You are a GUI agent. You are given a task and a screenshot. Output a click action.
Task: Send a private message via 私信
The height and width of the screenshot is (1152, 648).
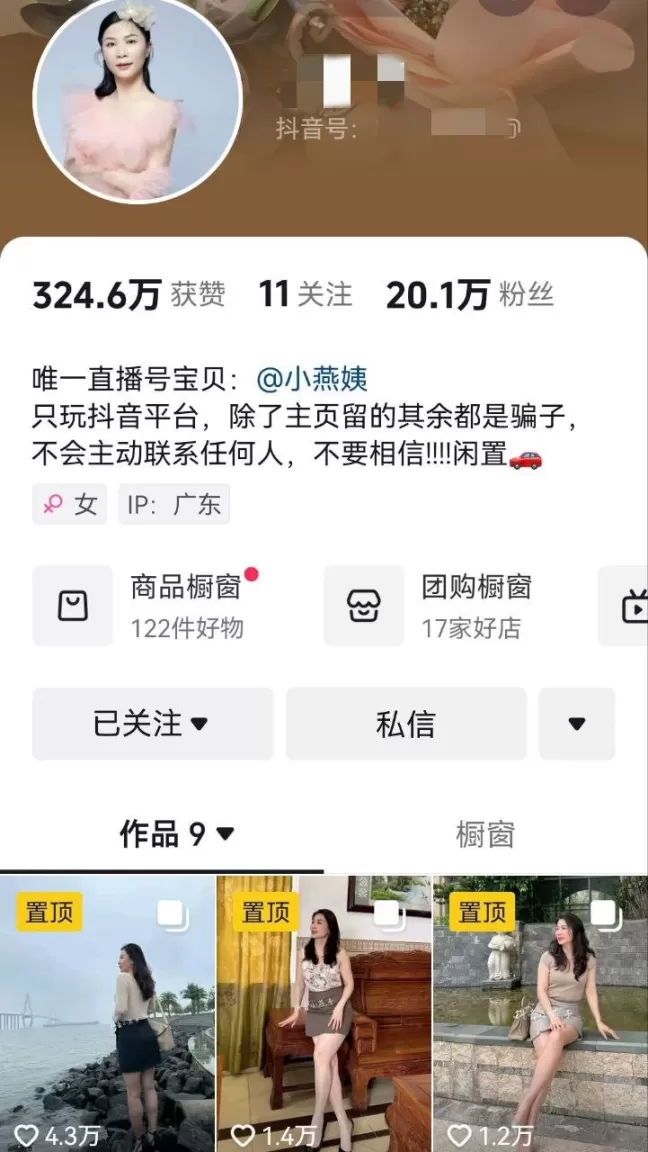coord(406,723)
